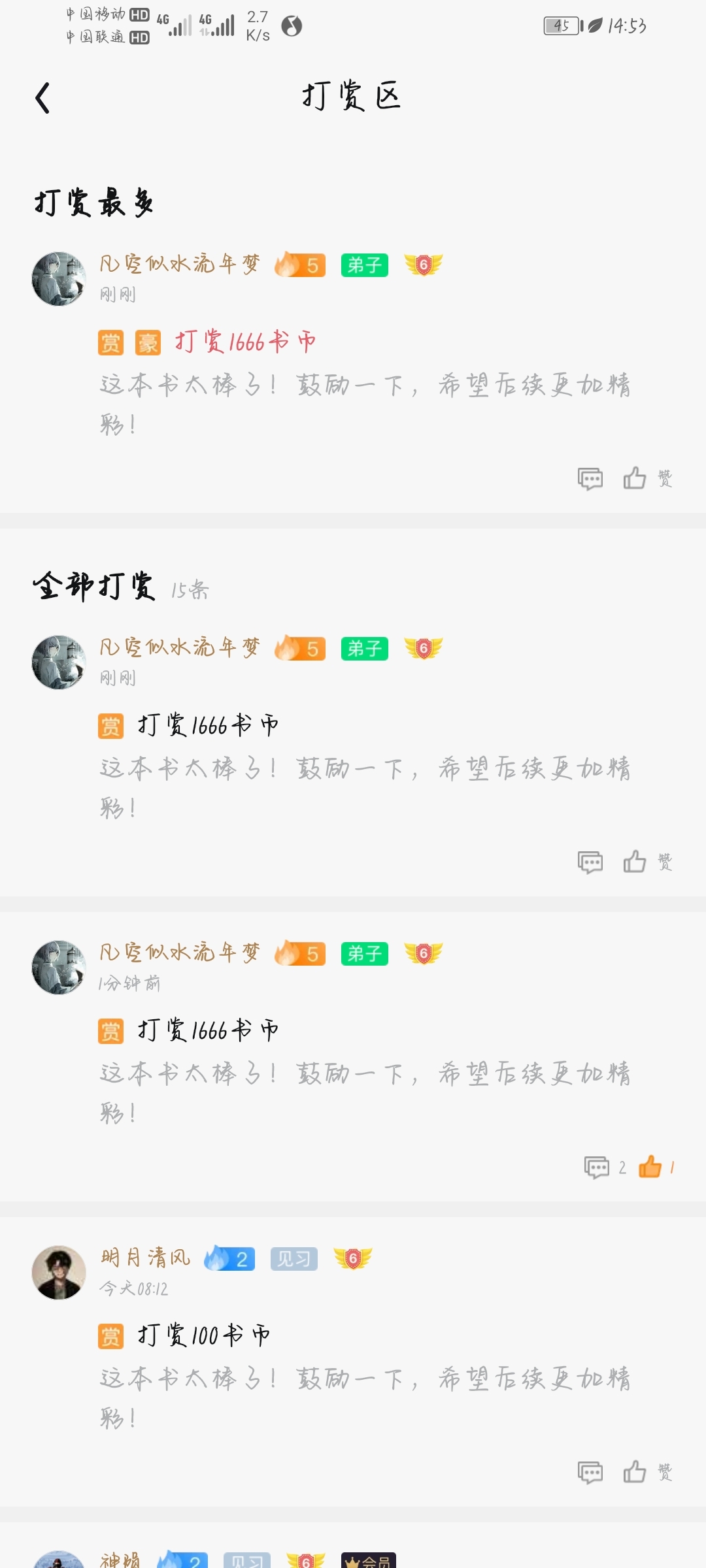706x1568 pixels.
Task: Open the 1666书币 reward post under 全部打赏 from 刚刚
Action: 365,767
